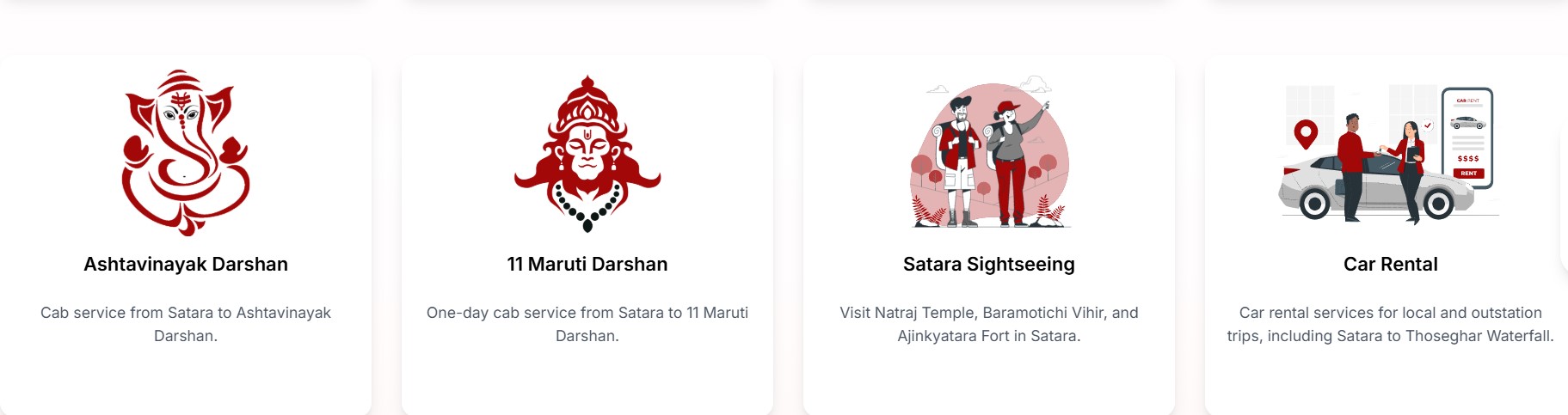This screenshot has height=415, width=1568.
Task: Open the Ashtavinayak Darshan service card
Action: [x=186, y=264]
